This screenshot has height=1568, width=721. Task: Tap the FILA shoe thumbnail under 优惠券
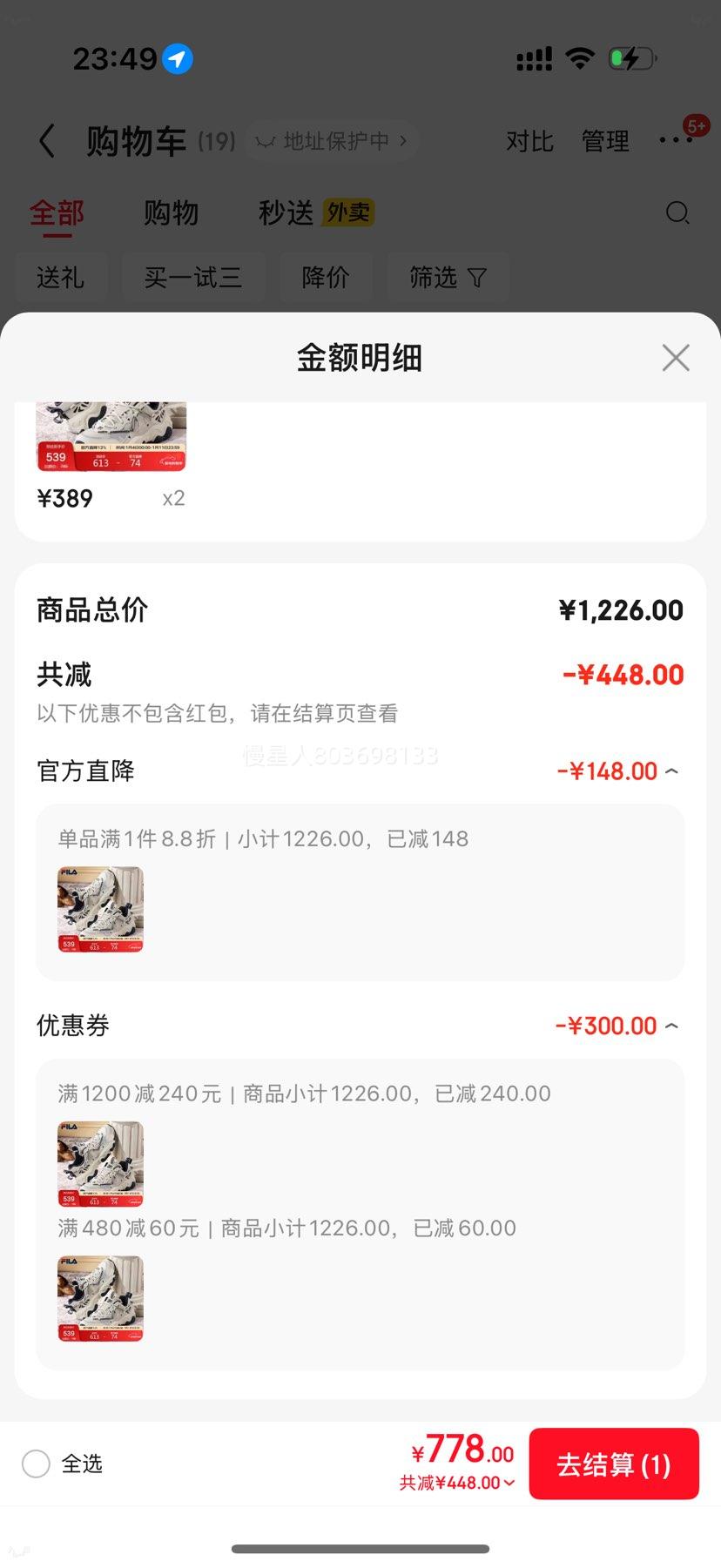(99, 1163)
